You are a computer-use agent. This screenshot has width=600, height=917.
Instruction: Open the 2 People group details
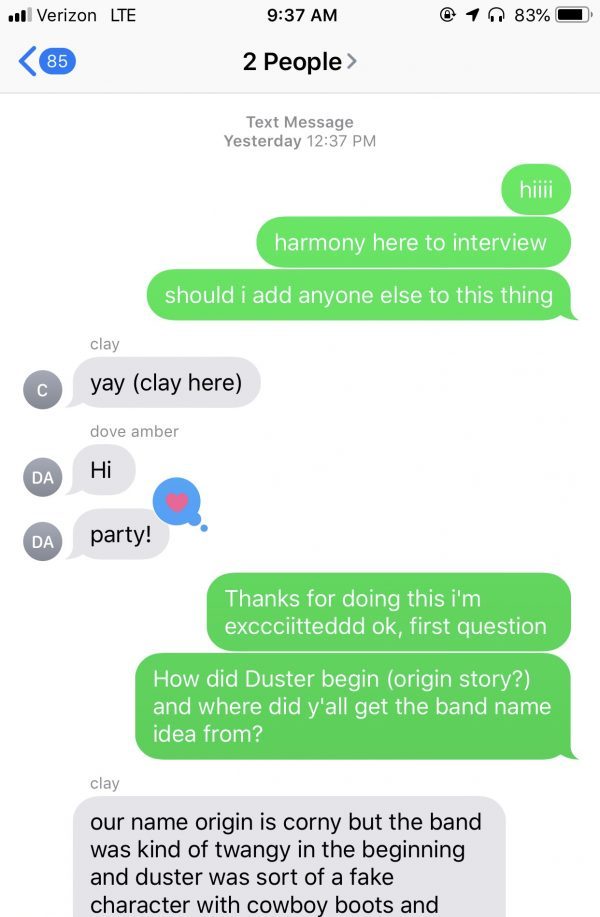point(299,62)
